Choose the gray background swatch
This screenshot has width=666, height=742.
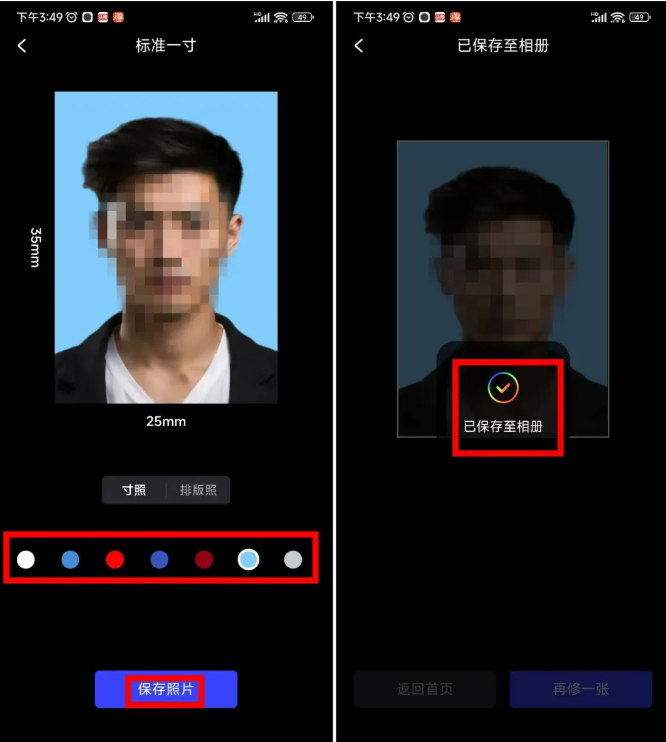[x=292, y=560]
